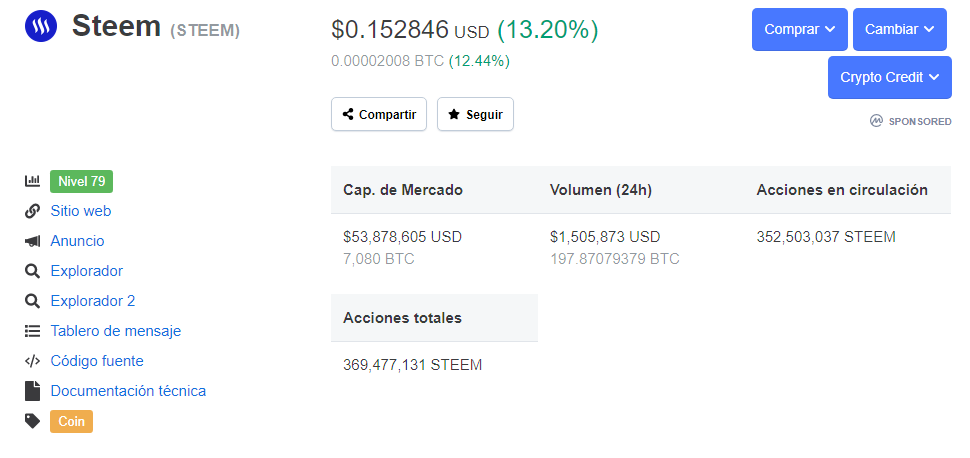Tap the Compartir share button
Screen dimensions: 970x458
pyautogui.click(x=379, y=114)
